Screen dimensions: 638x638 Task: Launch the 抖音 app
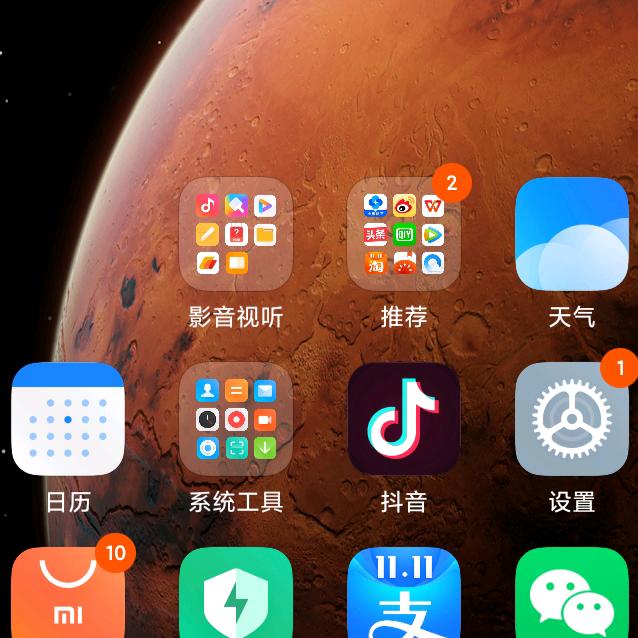click(404, 419)
